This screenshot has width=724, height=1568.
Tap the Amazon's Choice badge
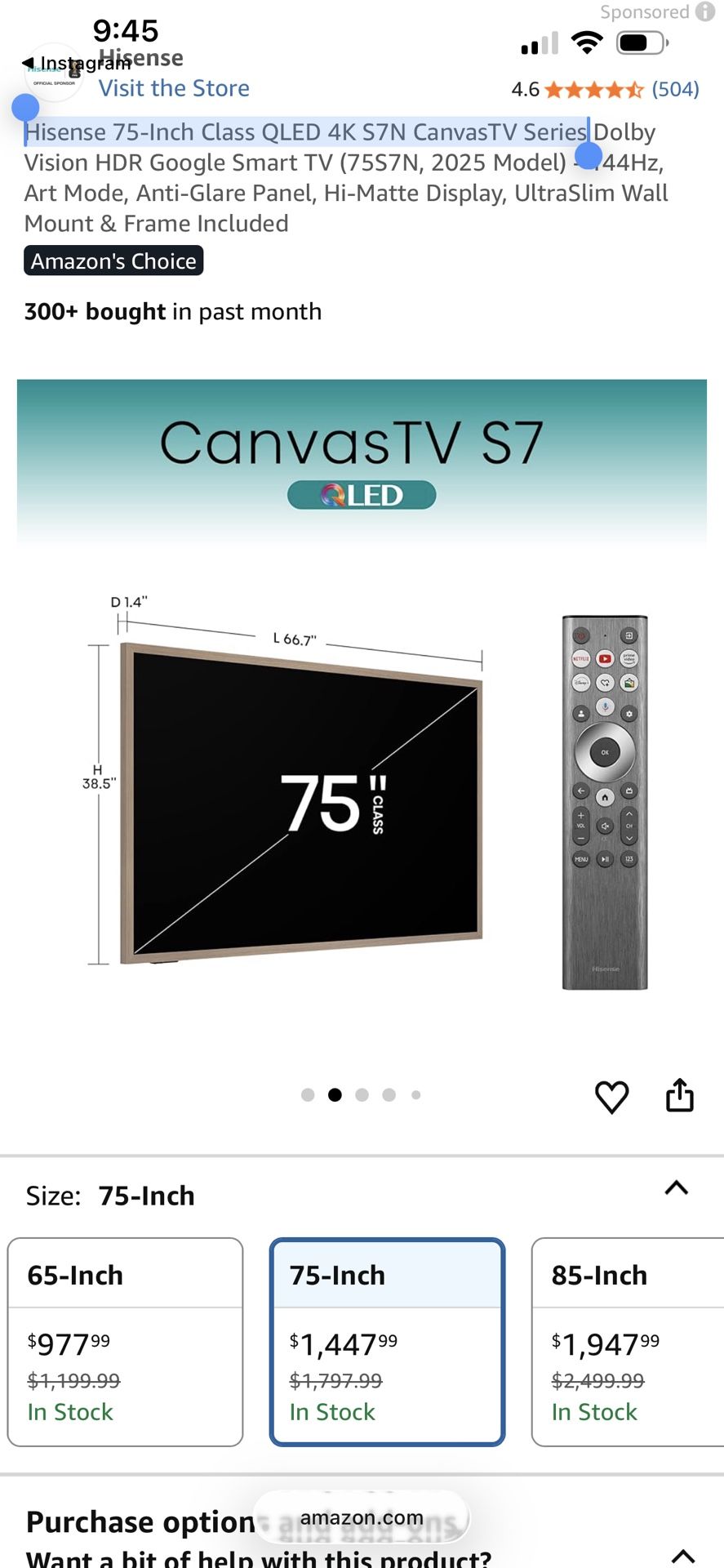pyautogui.click(x=113, y=261)
